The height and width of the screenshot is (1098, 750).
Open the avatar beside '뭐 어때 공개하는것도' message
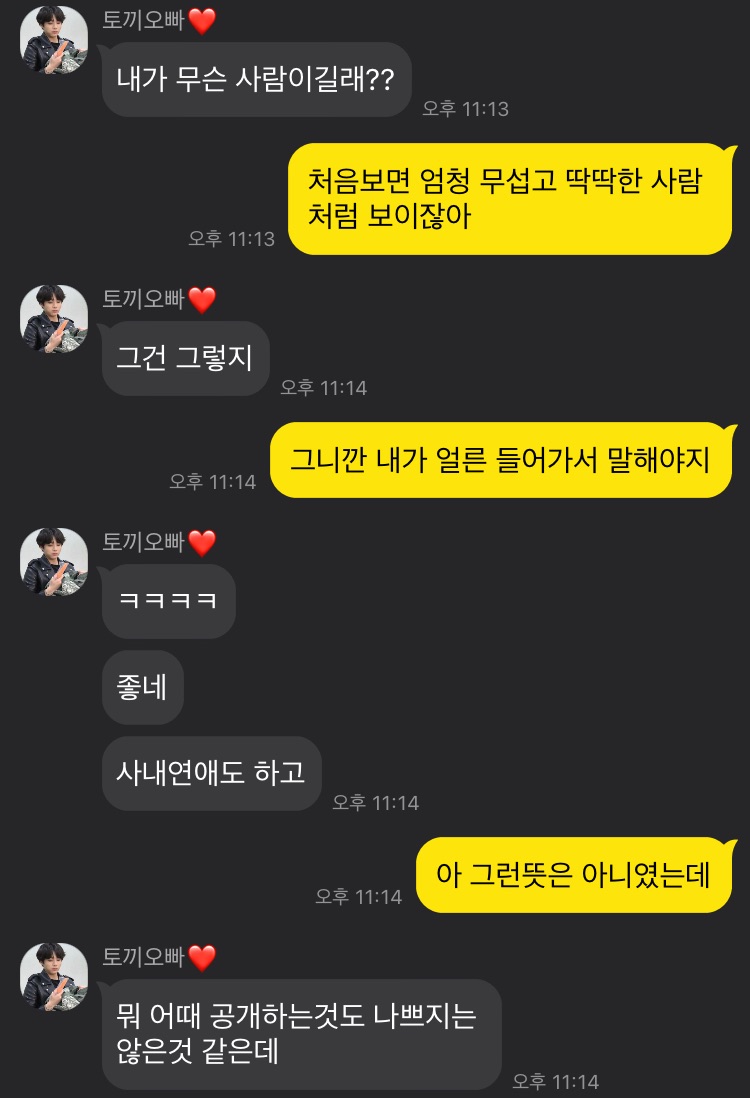point(54,977)
